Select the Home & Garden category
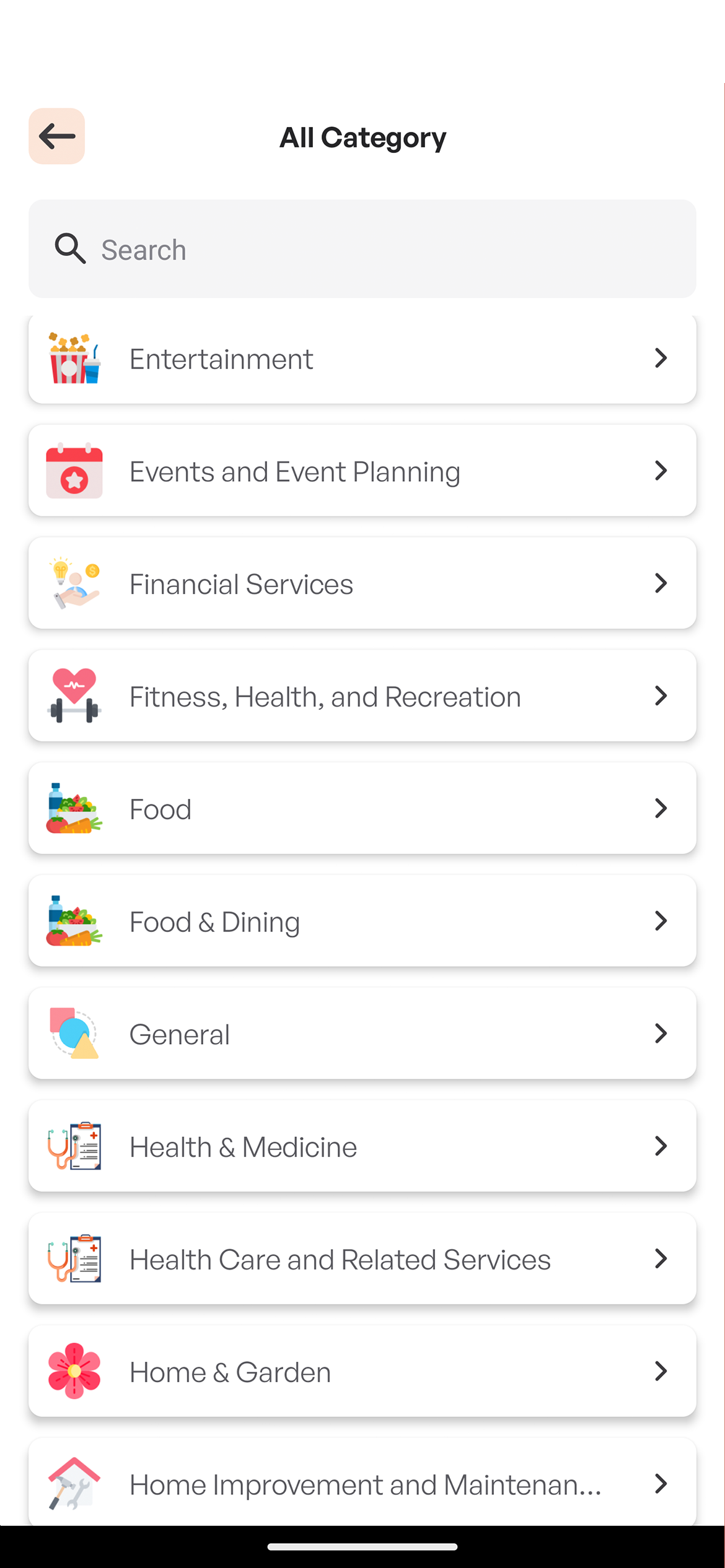Image resolution: width=725 pixels, height=1568 pixels. [x=362, y=1372]
